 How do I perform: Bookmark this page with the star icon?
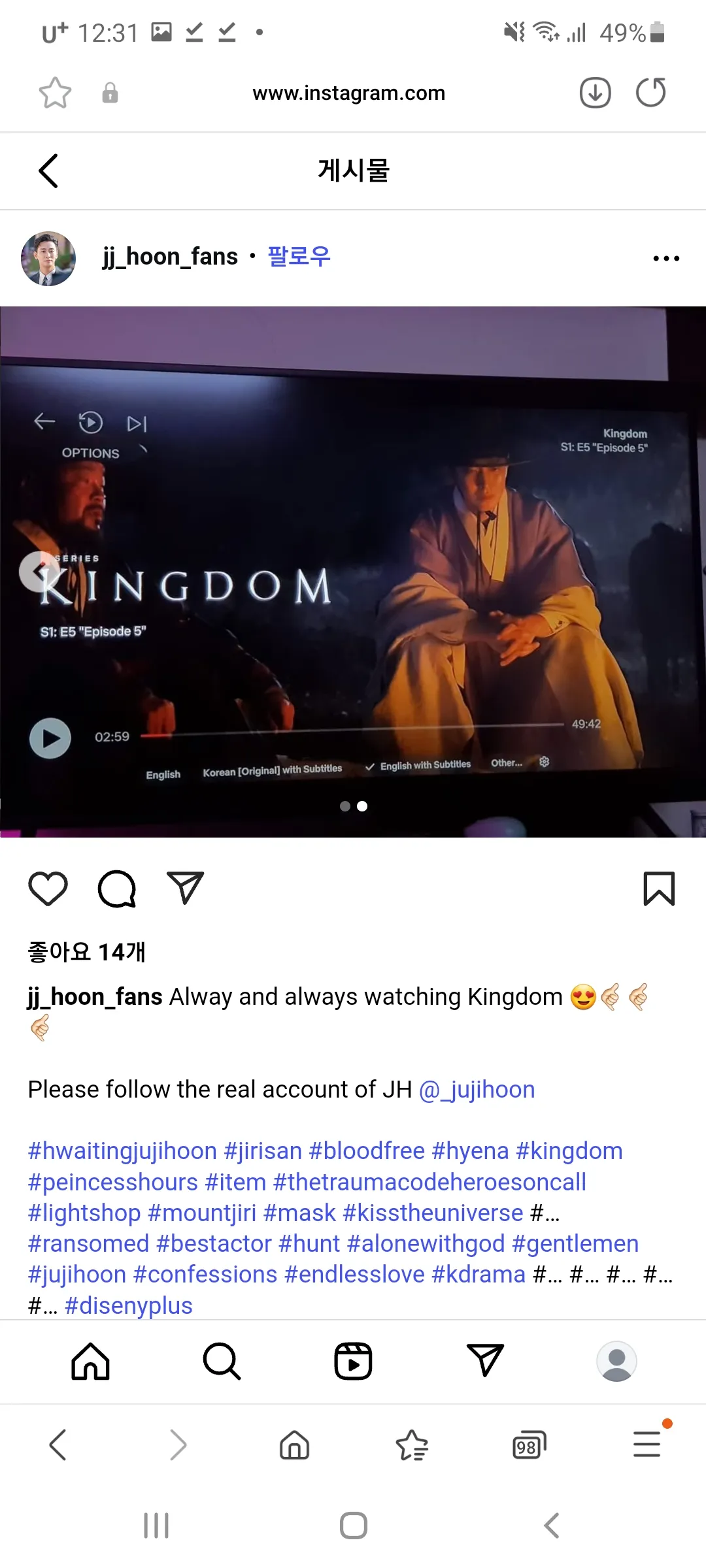(x=55, y=93)
